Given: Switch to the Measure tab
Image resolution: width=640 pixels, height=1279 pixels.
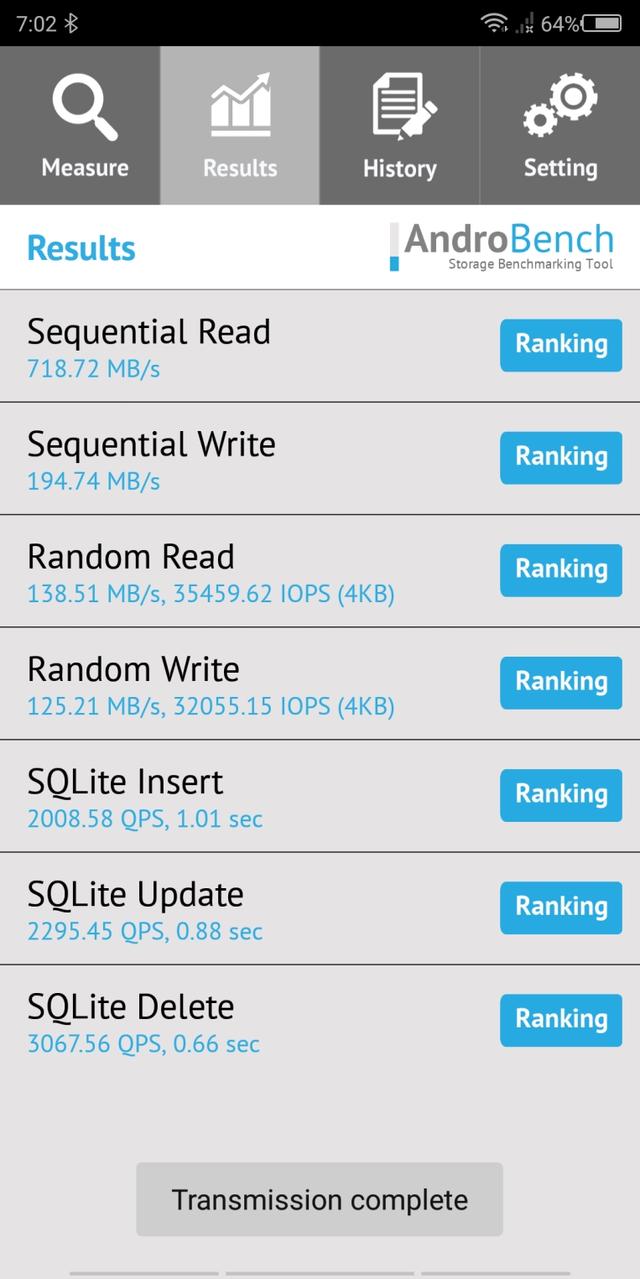Looking at the screenshot, I should pyautogui.click(x=80, y=125).
